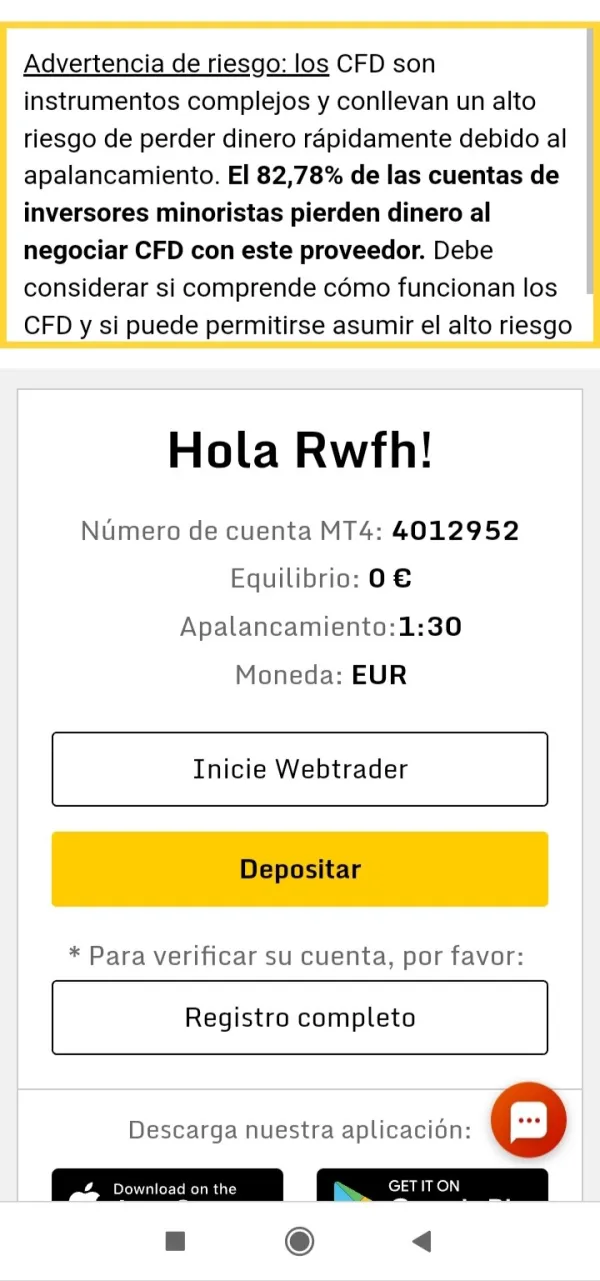Open the live chat bubble
This screenshot has height=1281, width=600.
pos(528,1121)
